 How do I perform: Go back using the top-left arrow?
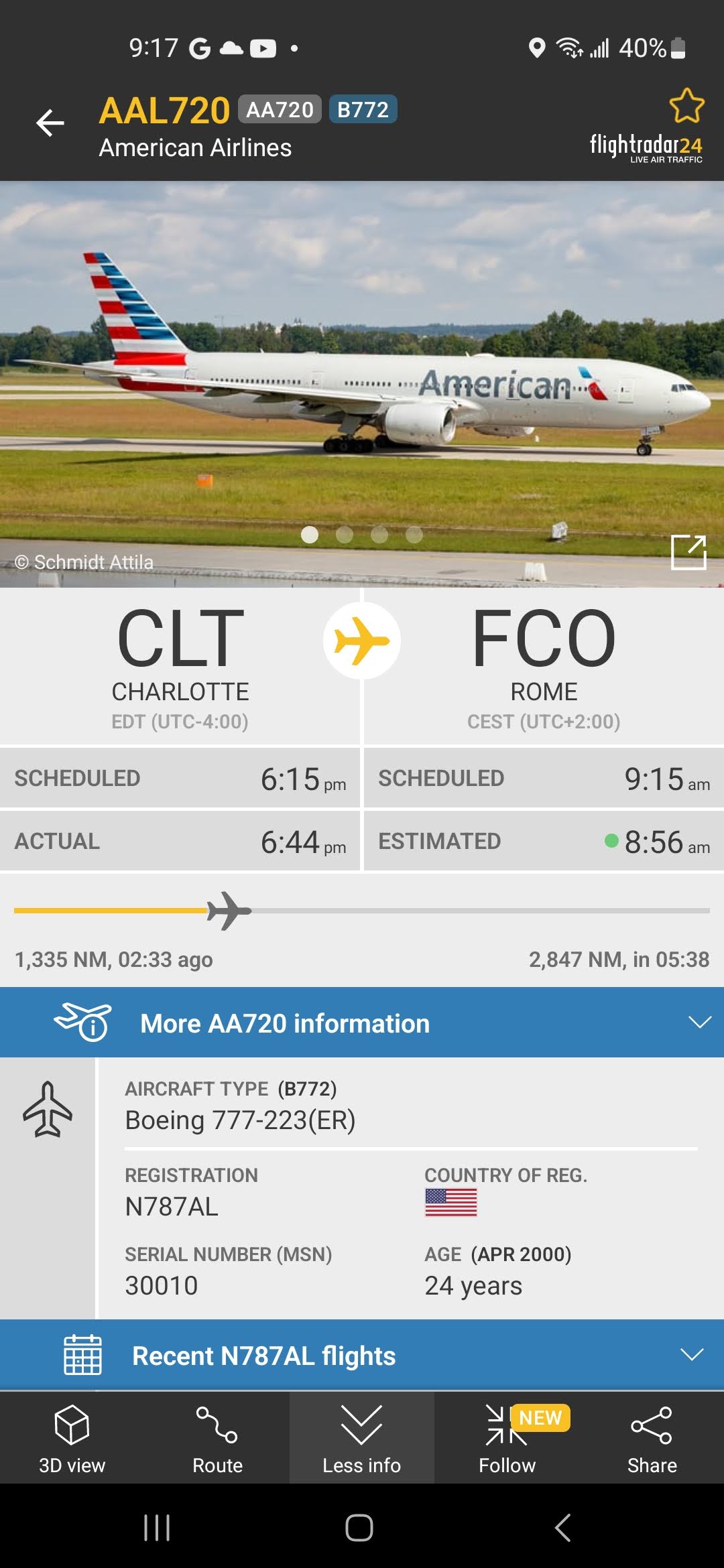coord(50,123)
